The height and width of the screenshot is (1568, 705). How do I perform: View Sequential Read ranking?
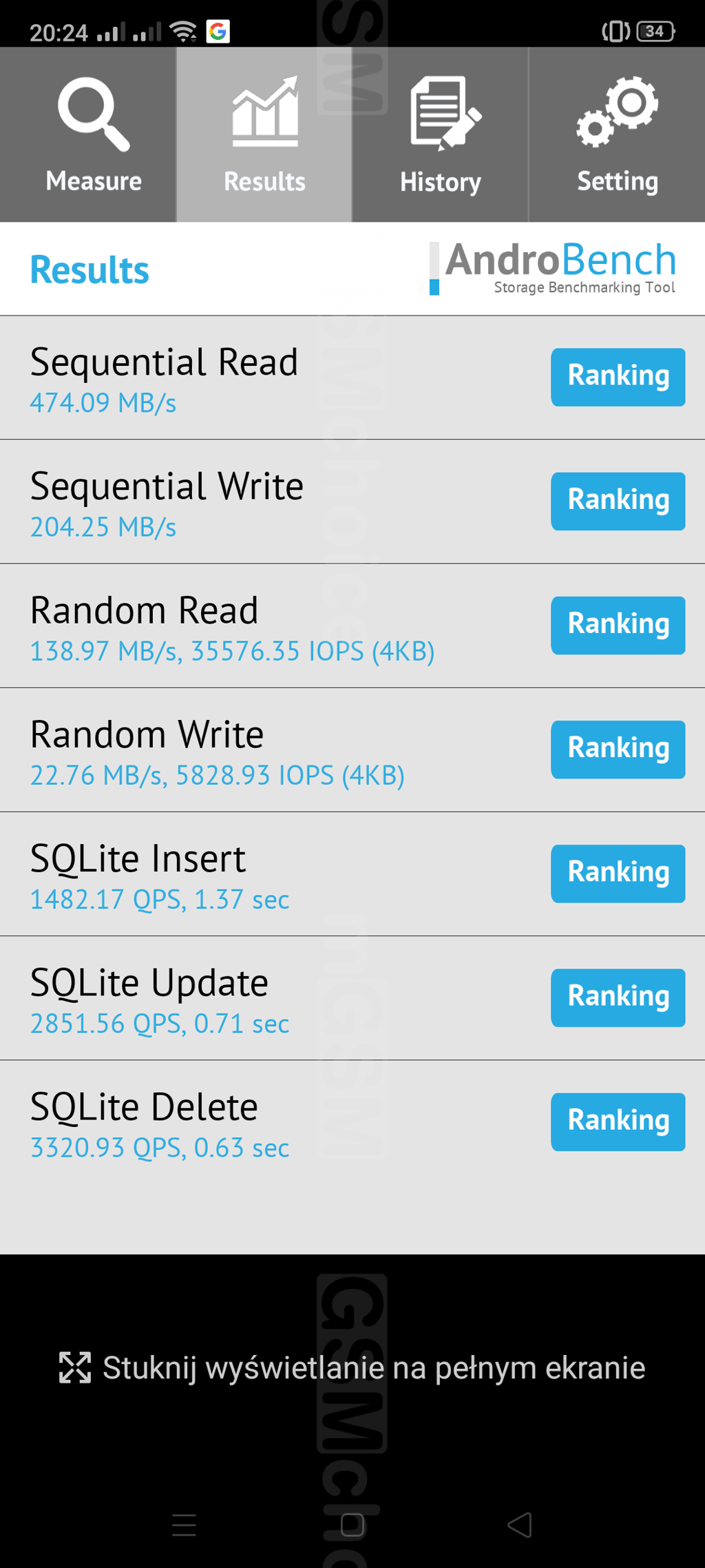[x=618, y=377]
